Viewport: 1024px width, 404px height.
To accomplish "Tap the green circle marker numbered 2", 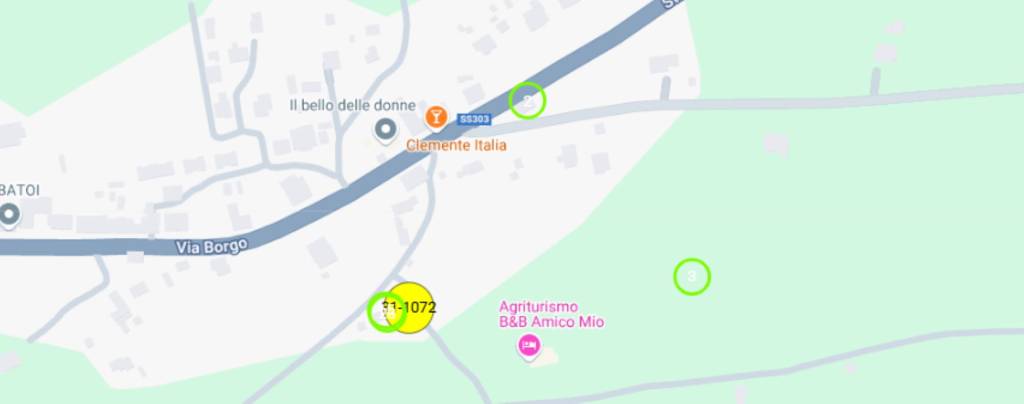I will tap(527, 100).
